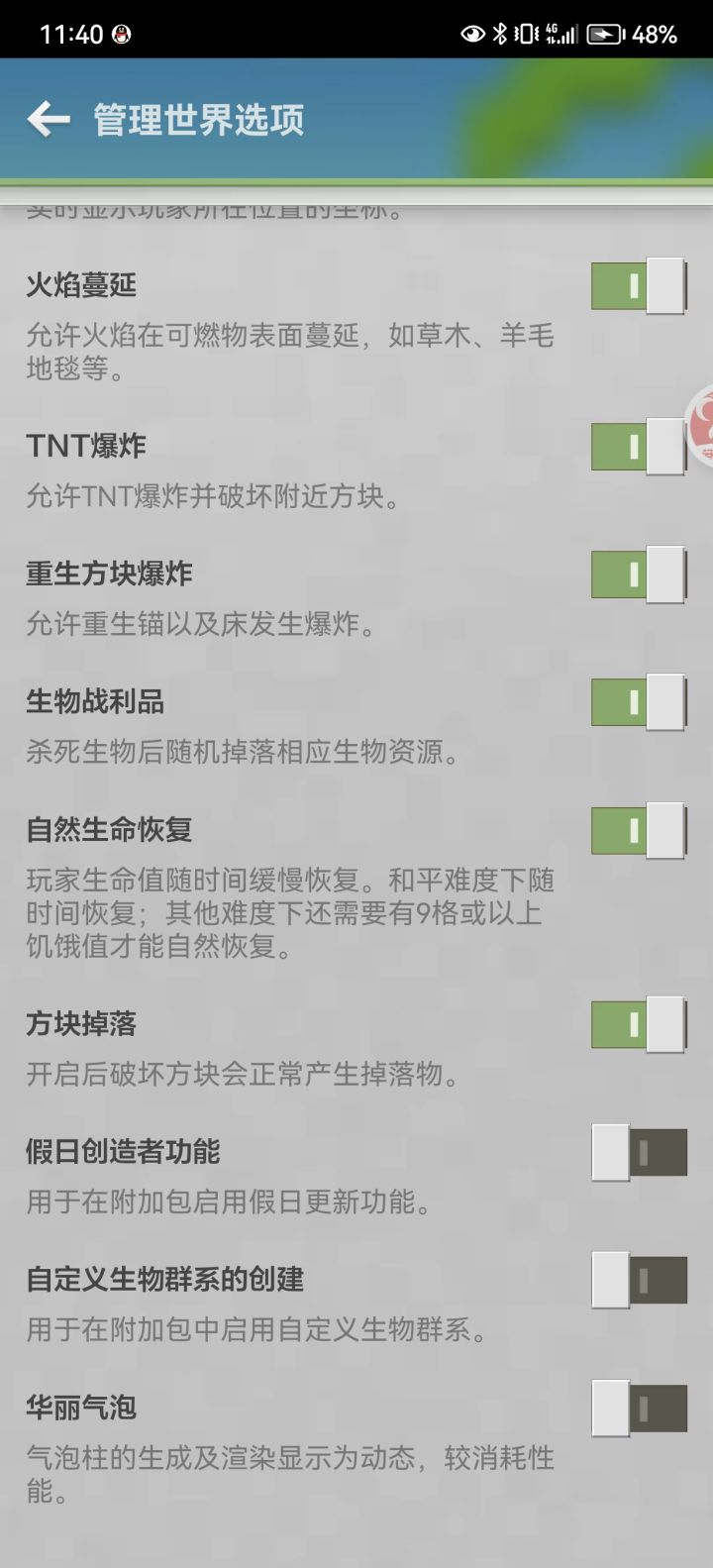The height and width of the screenshot is (1568, 713).
Task: Disable the 火焰蔓延 toggle
Action: (x=639, y=285)
